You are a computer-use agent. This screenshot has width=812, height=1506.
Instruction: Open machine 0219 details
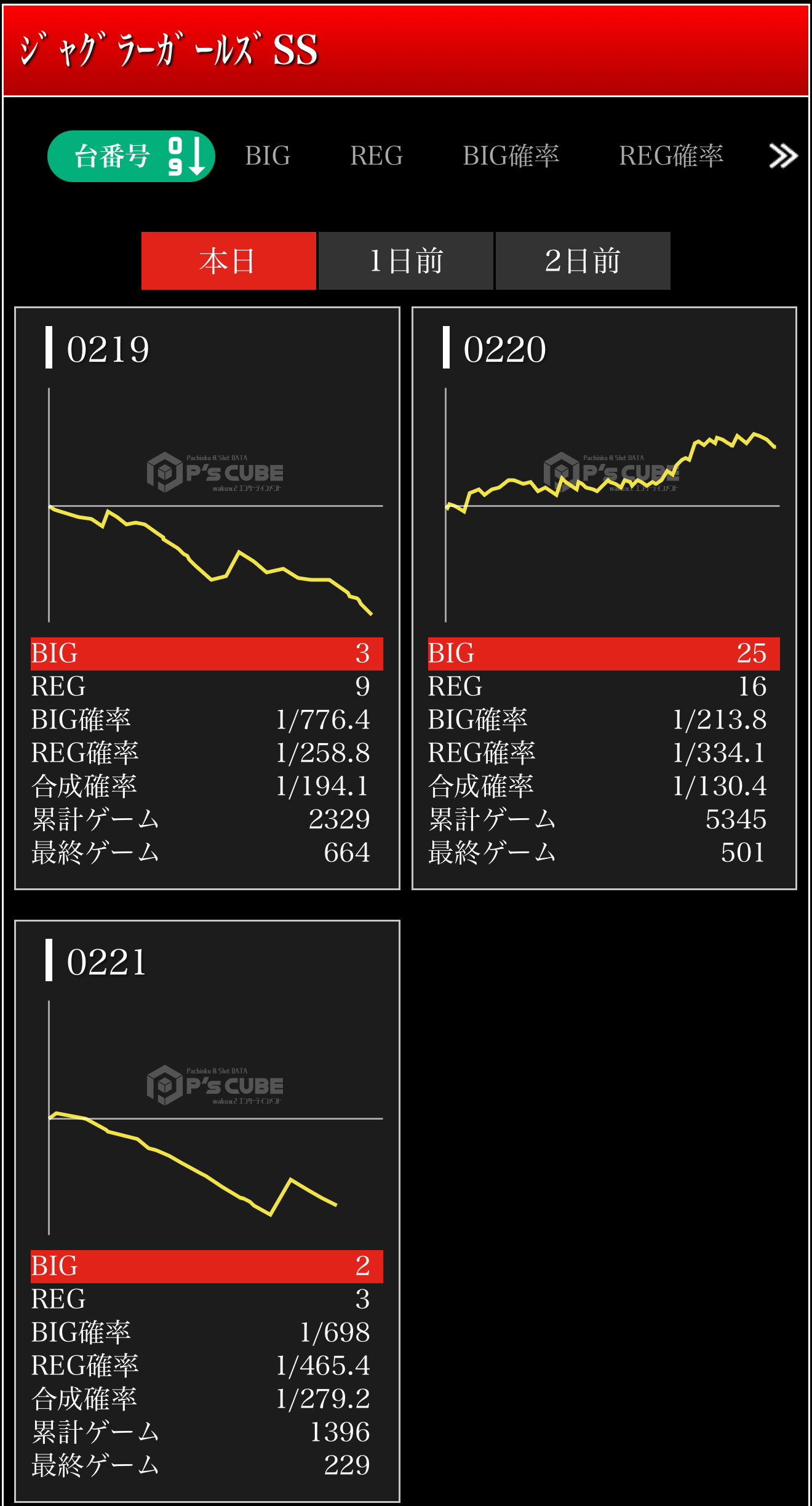[207, 598]
